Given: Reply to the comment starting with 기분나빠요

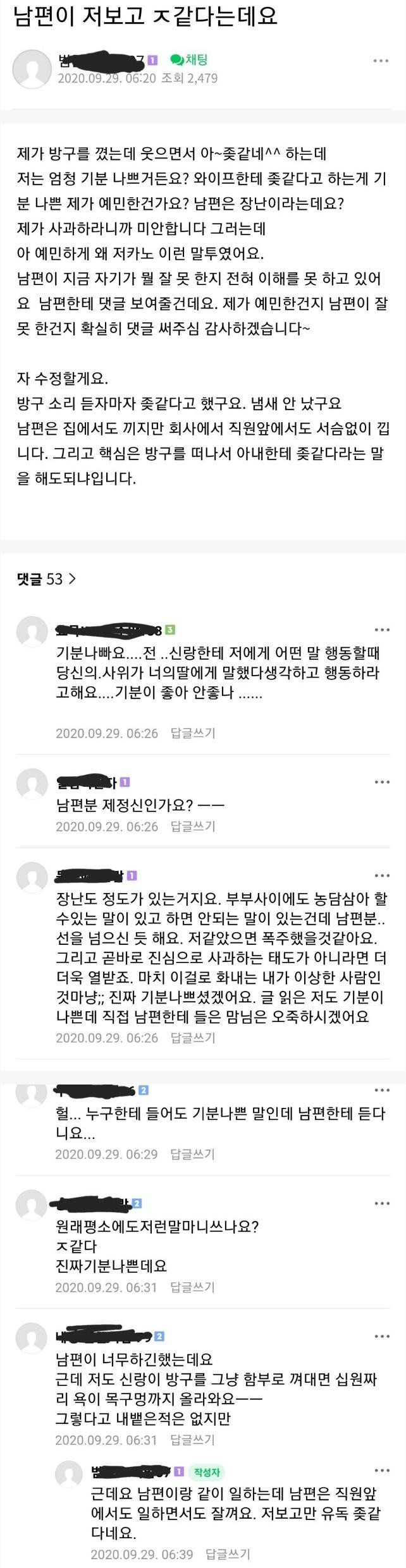Looking at the screenshot, I should (x=193, y=733).
